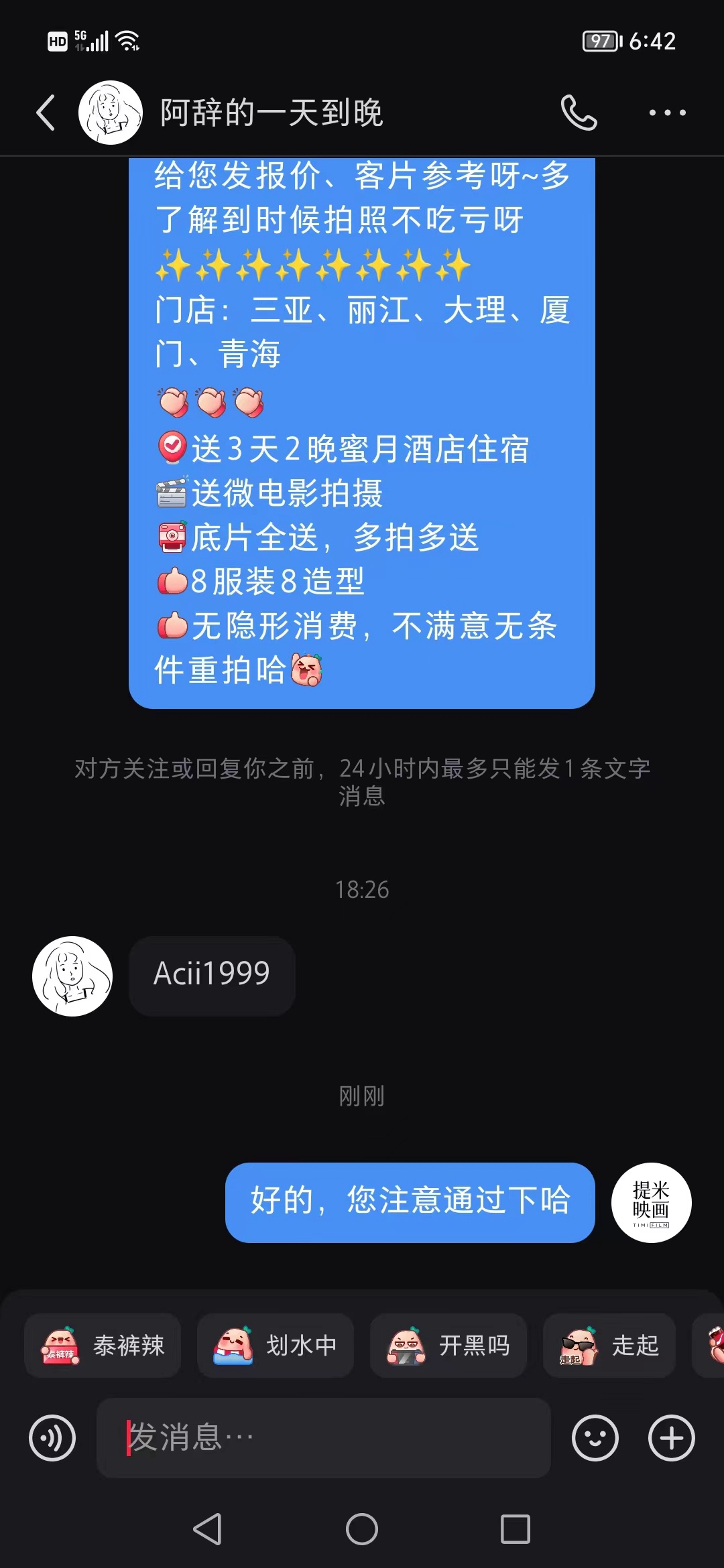Go back using the top-left arrow

(x=46, y=113)
